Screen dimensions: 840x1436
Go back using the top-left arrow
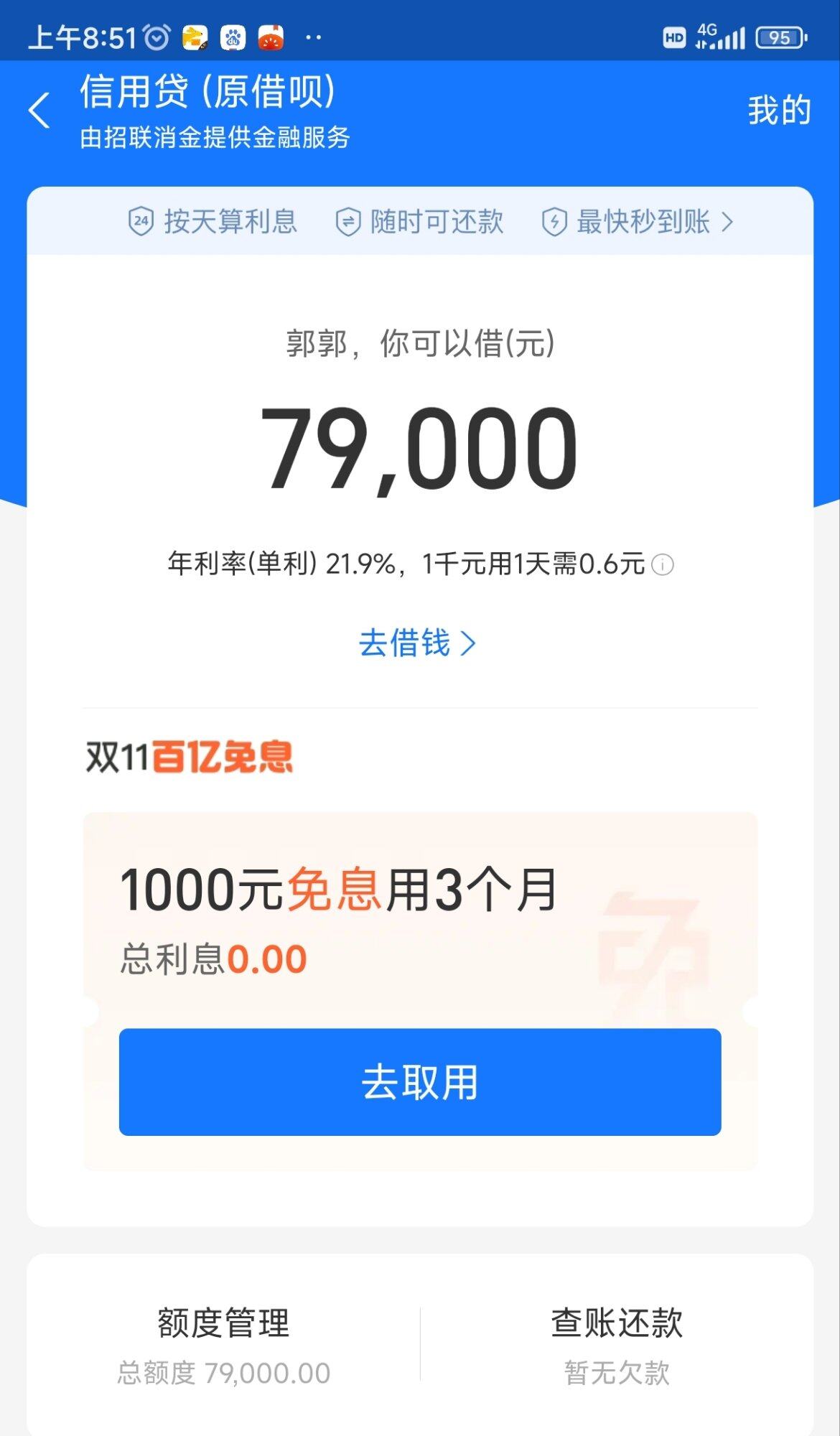pyautogui.click(x=39, y=111)
